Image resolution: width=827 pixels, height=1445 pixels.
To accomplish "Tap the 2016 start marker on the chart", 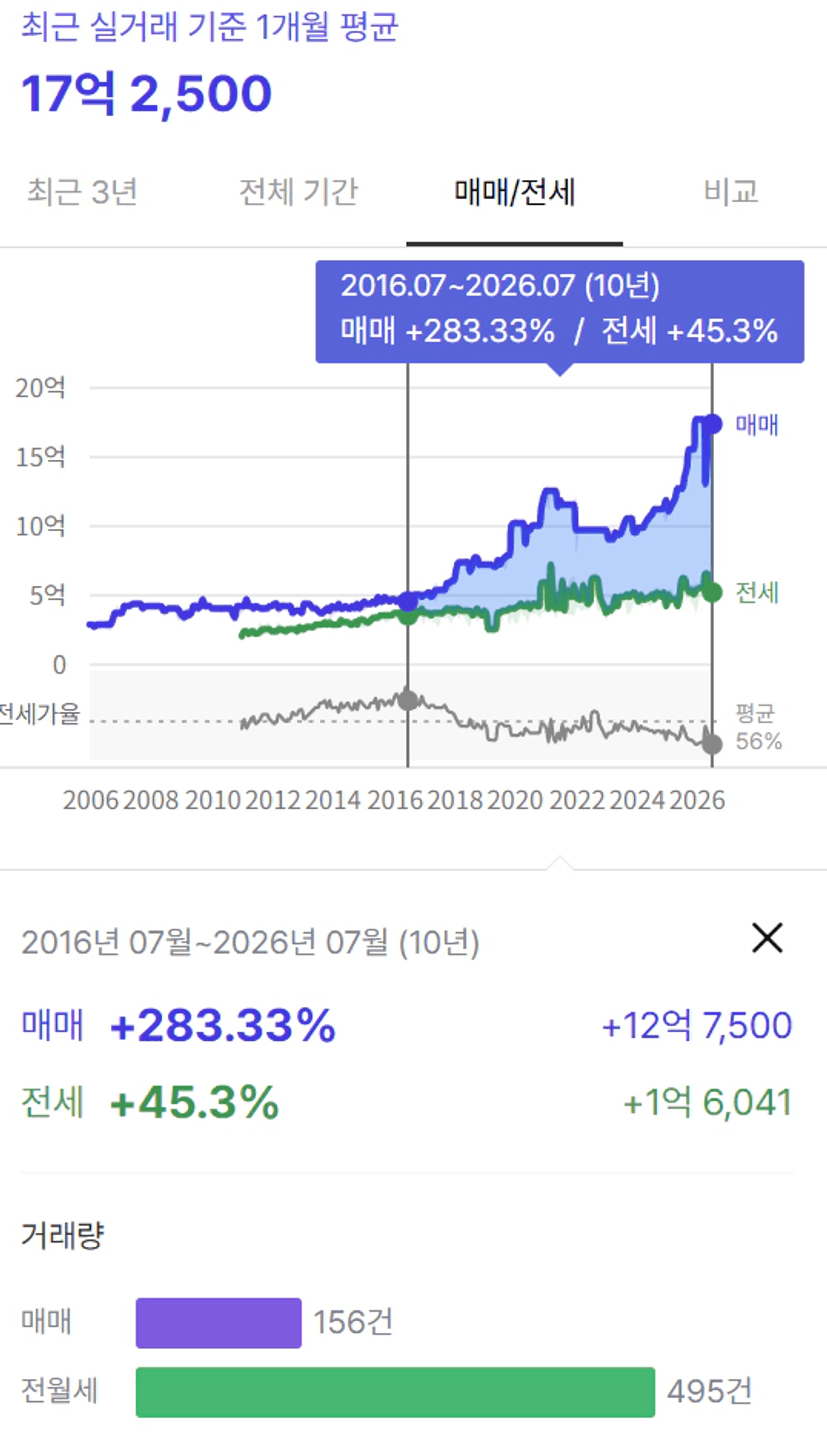I will tap(407, 601).
